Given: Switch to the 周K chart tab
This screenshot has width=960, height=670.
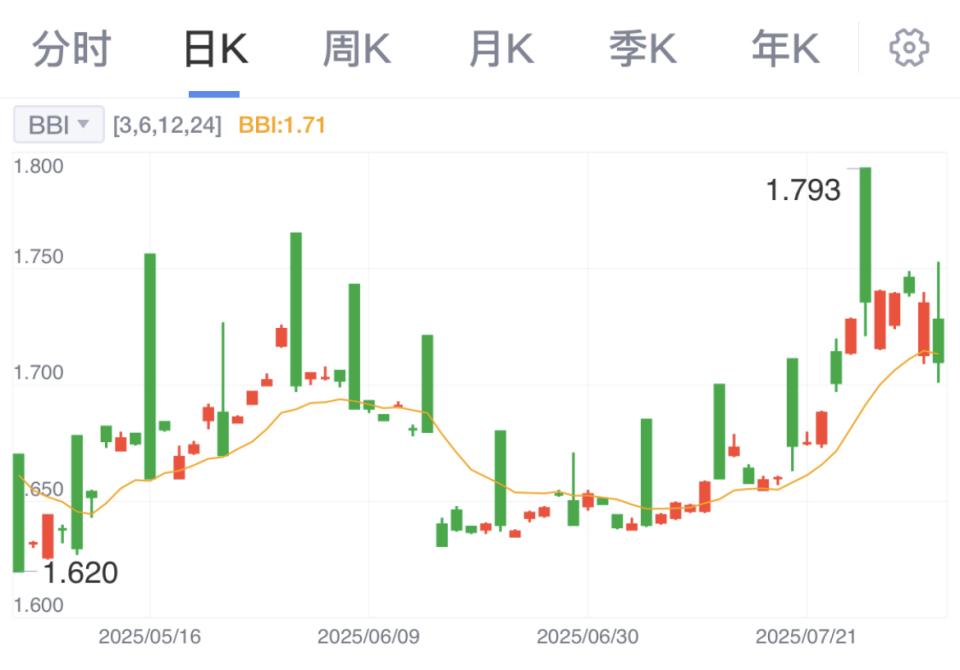Looking at the screenshot, I should pyautogui.click(x=356, y=48).
